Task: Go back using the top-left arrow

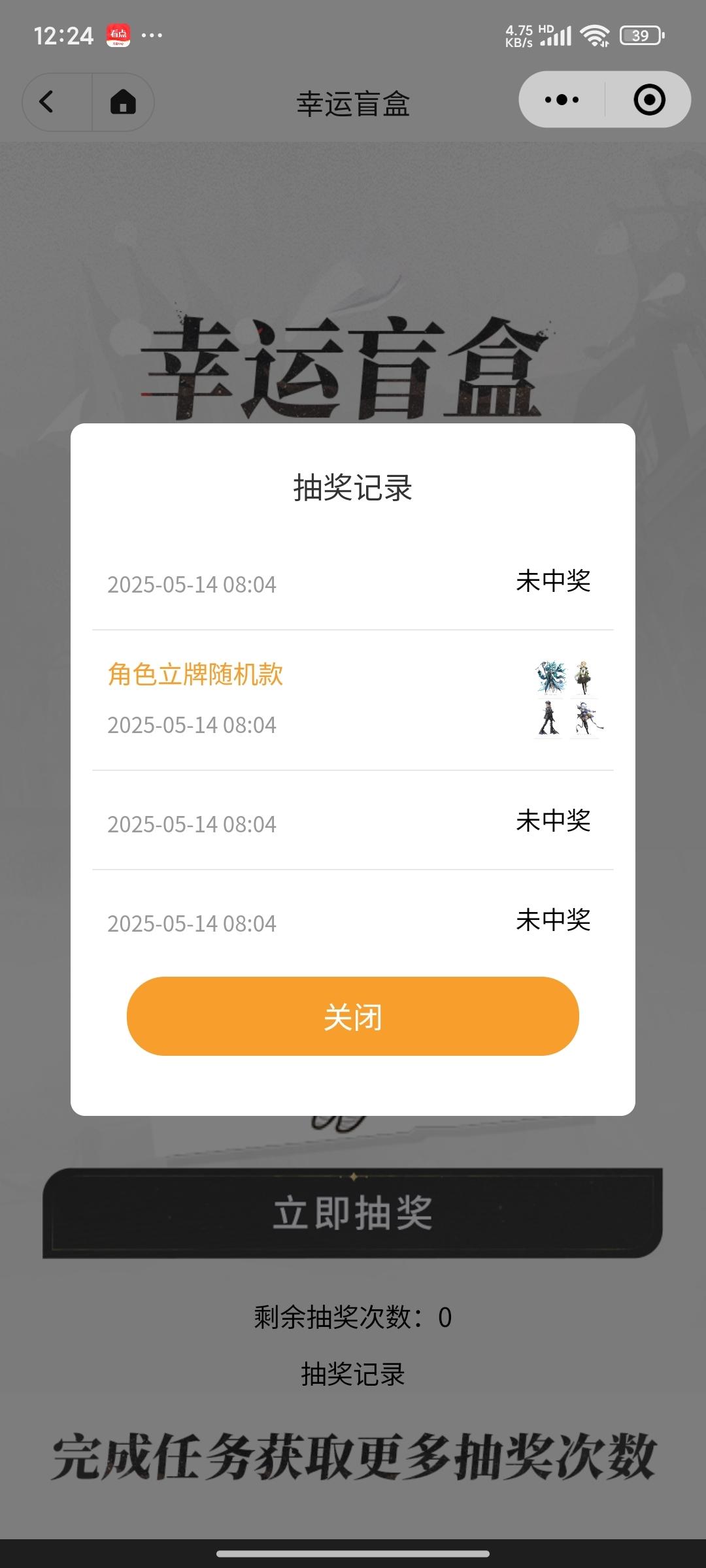Action: 47,102
